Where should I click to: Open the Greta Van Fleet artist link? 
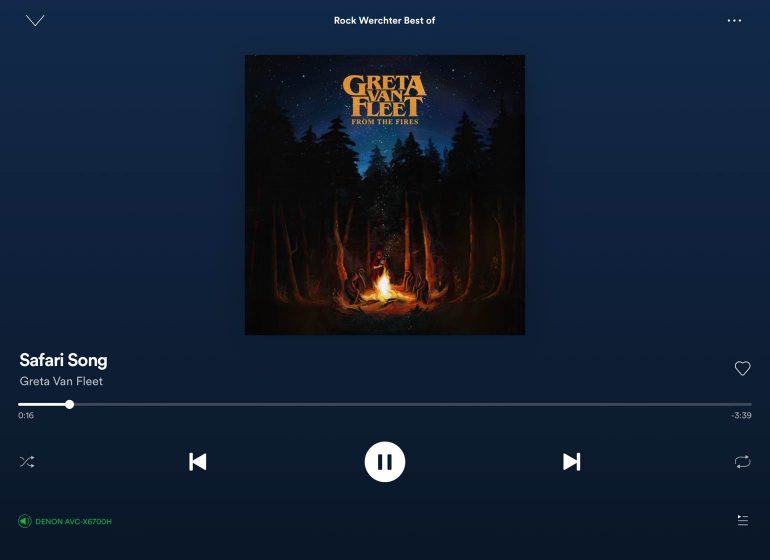(61, 381)
